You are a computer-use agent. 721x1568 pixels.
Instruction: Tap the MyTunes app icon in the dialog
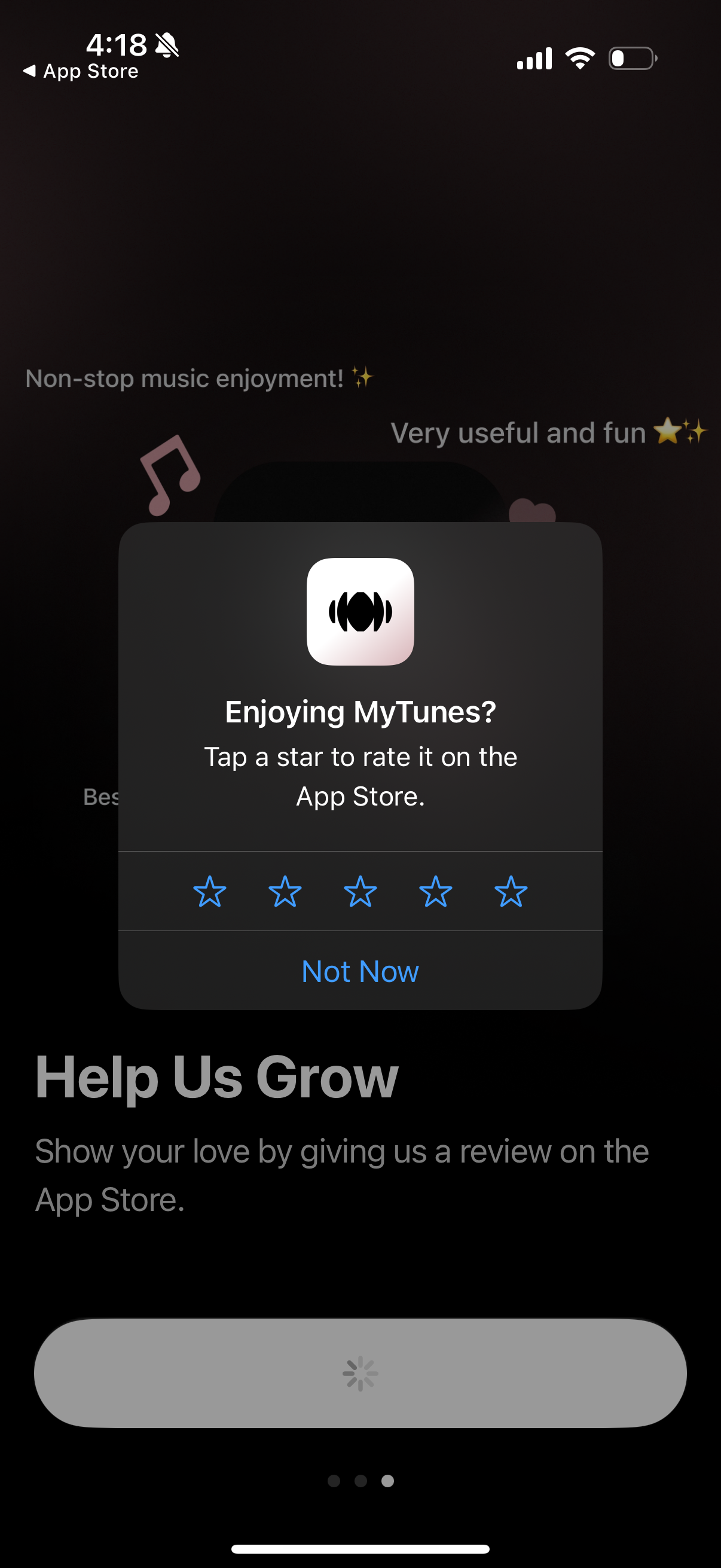pyautogui.click(x=360, y=612)
